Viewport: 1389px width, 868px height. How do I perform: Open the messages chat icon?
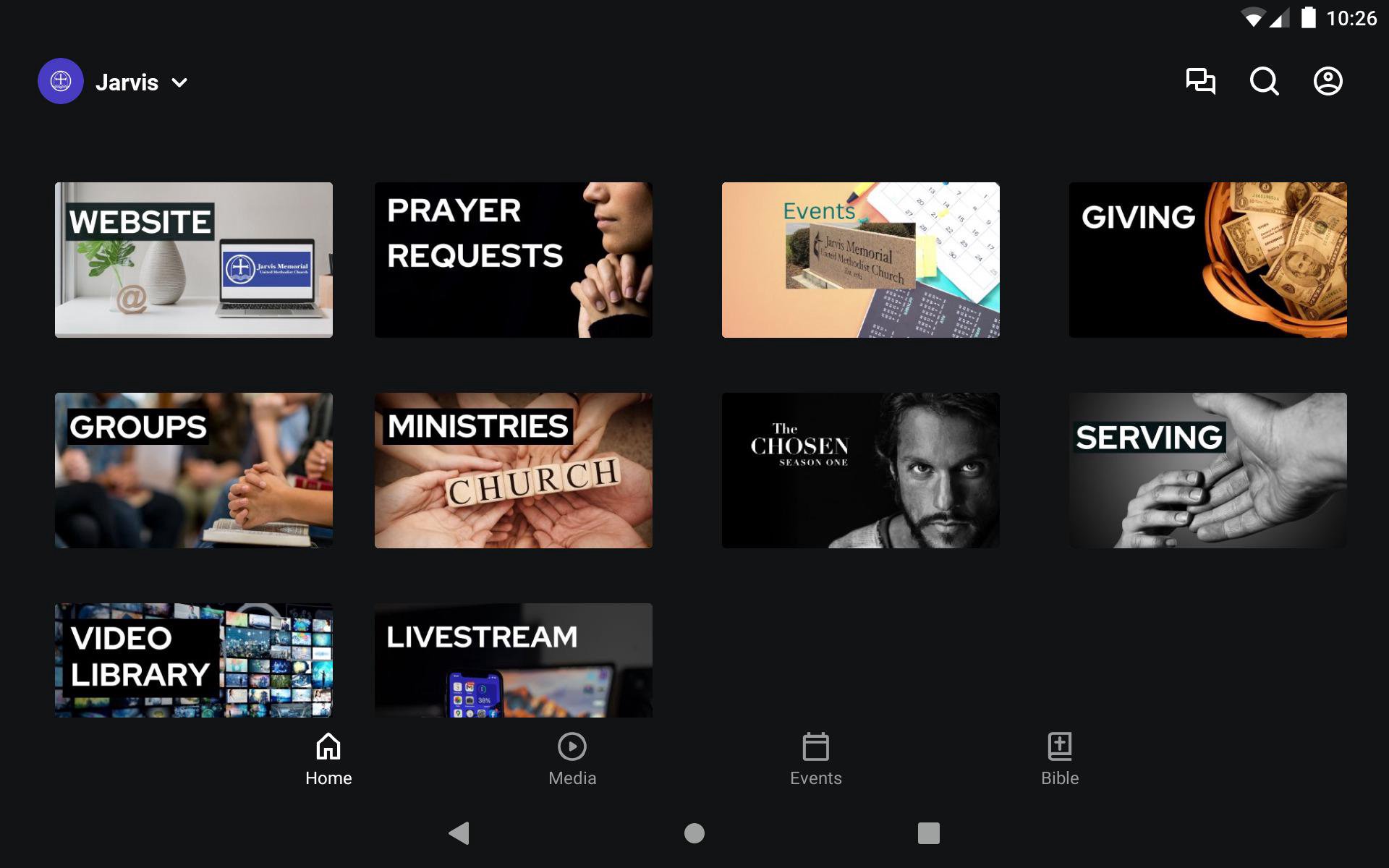pos(1200,81)
